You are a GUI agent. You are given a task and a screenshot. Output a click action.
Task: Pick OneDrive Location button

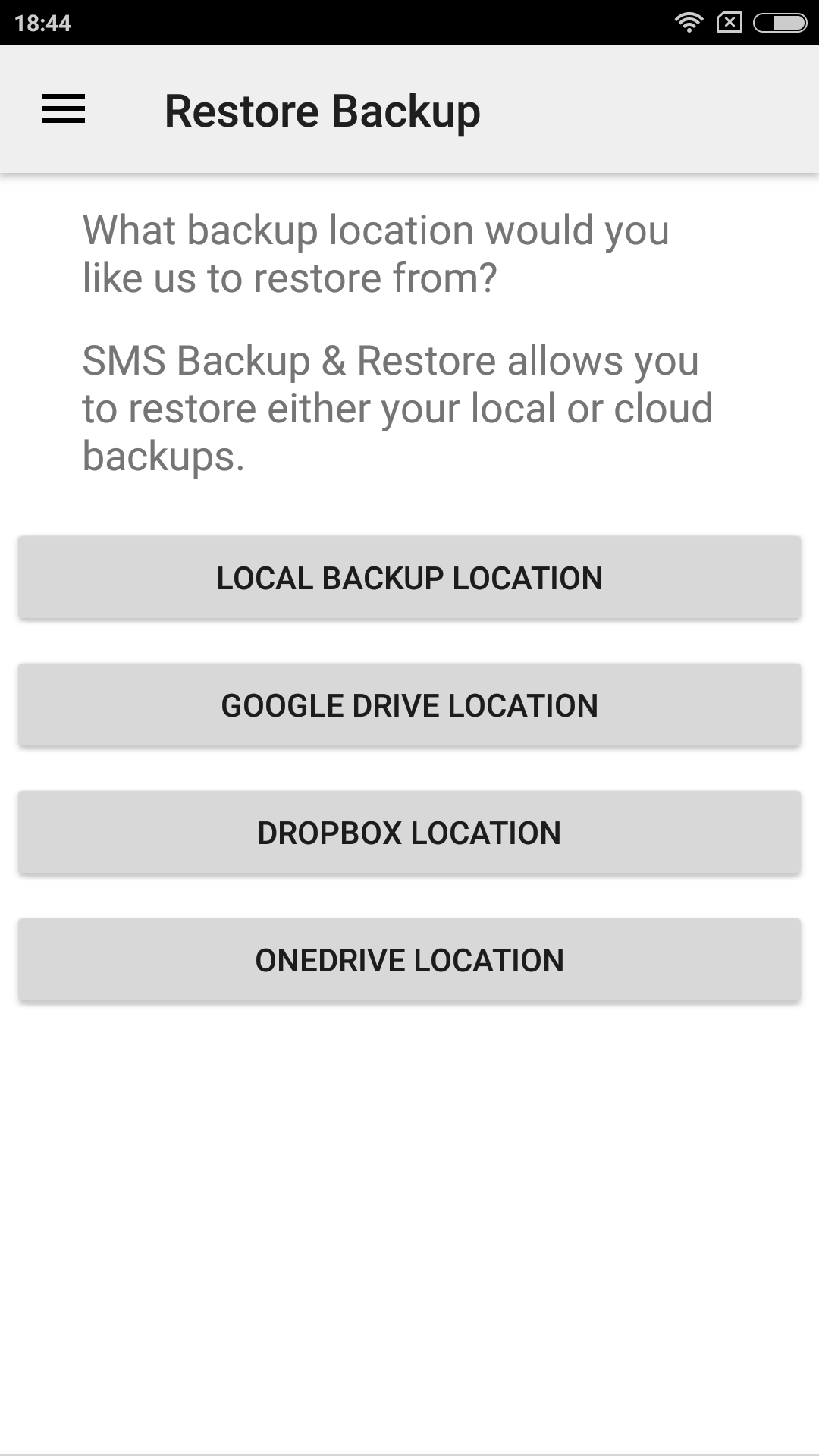coord(409,960)
